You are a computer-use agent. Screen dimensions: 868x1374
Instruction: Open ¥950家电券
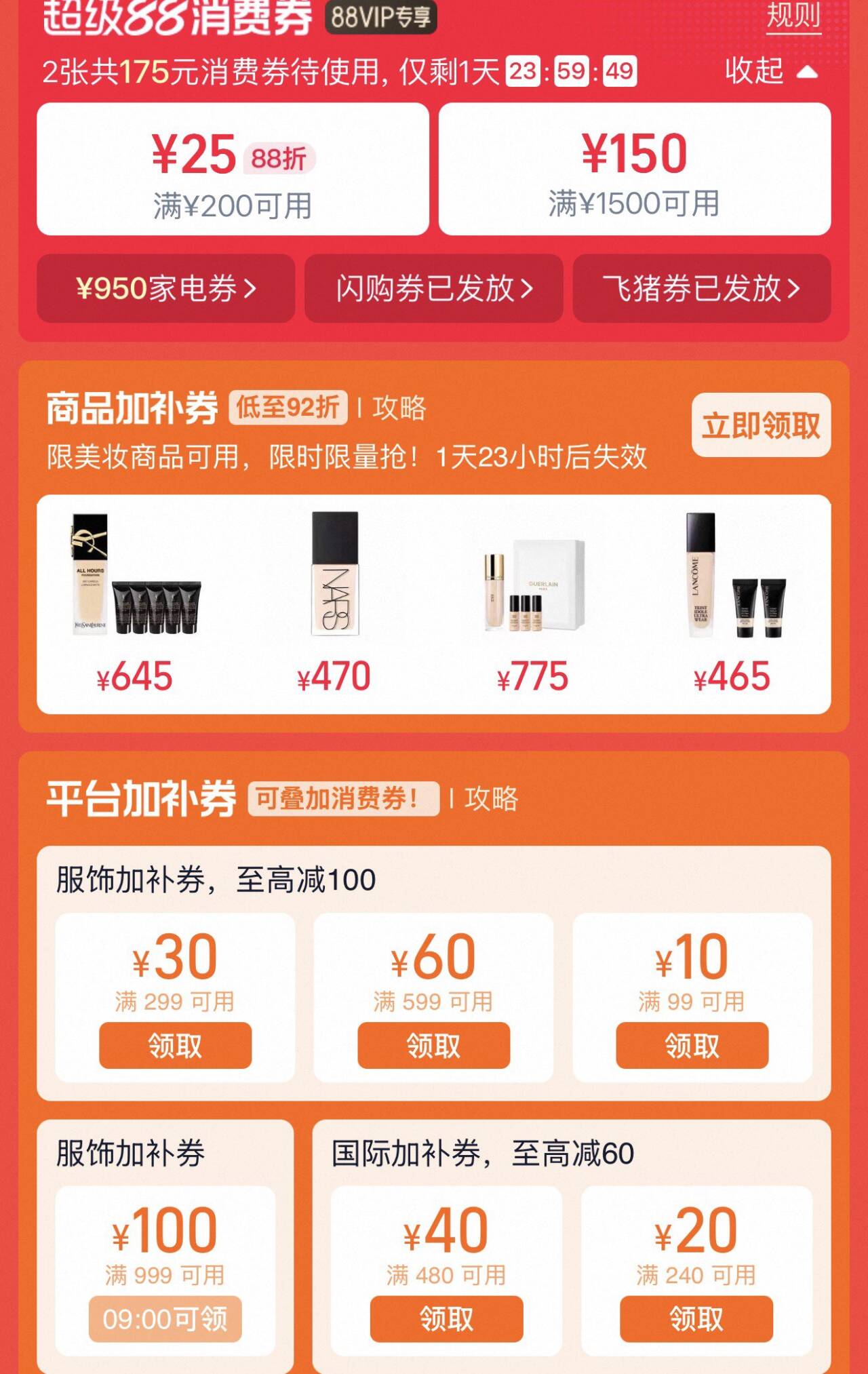(x=165, y=289)
